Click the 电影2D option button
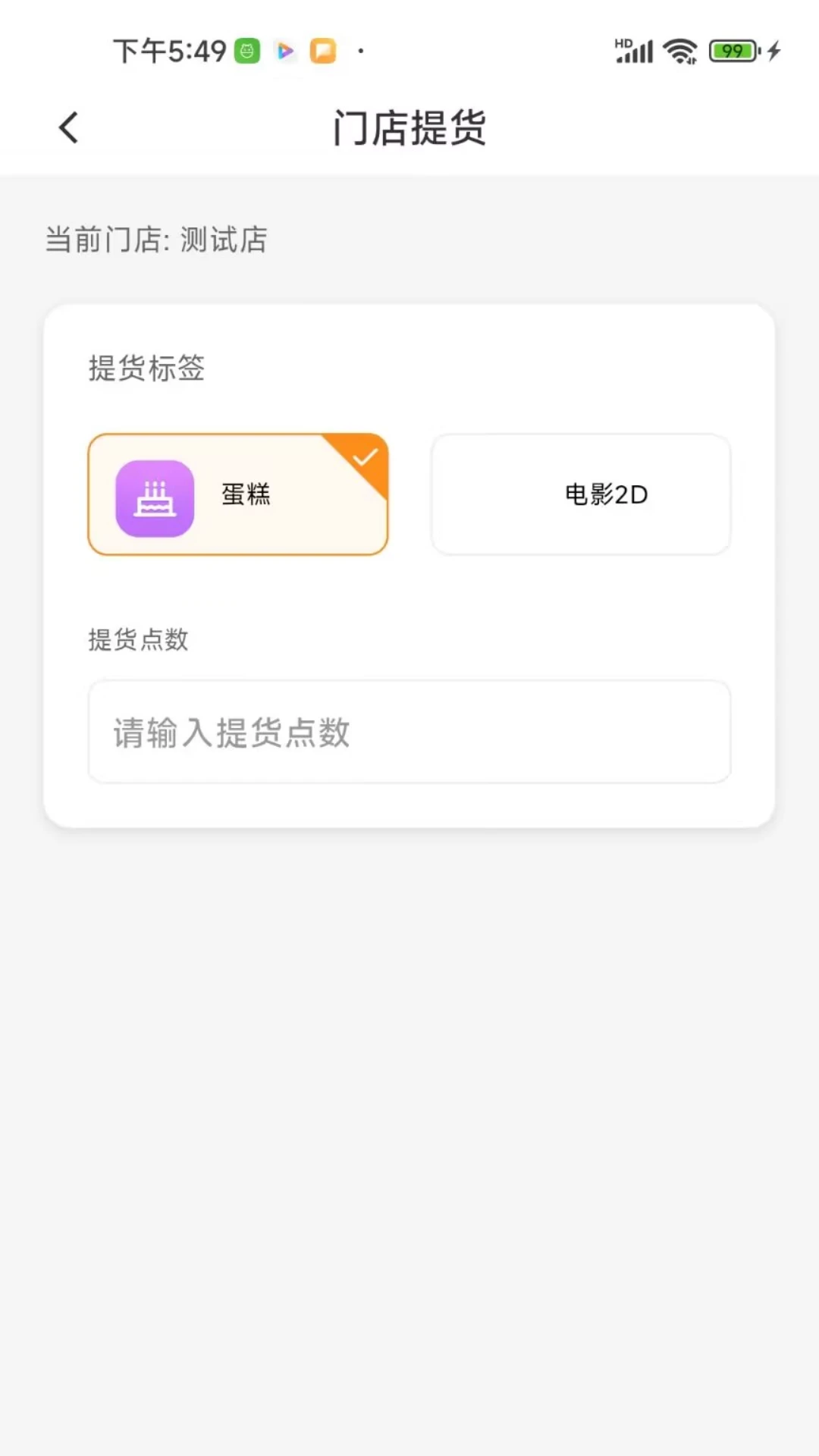This screenshot has height=1456, width=819. tap(580, 494)
